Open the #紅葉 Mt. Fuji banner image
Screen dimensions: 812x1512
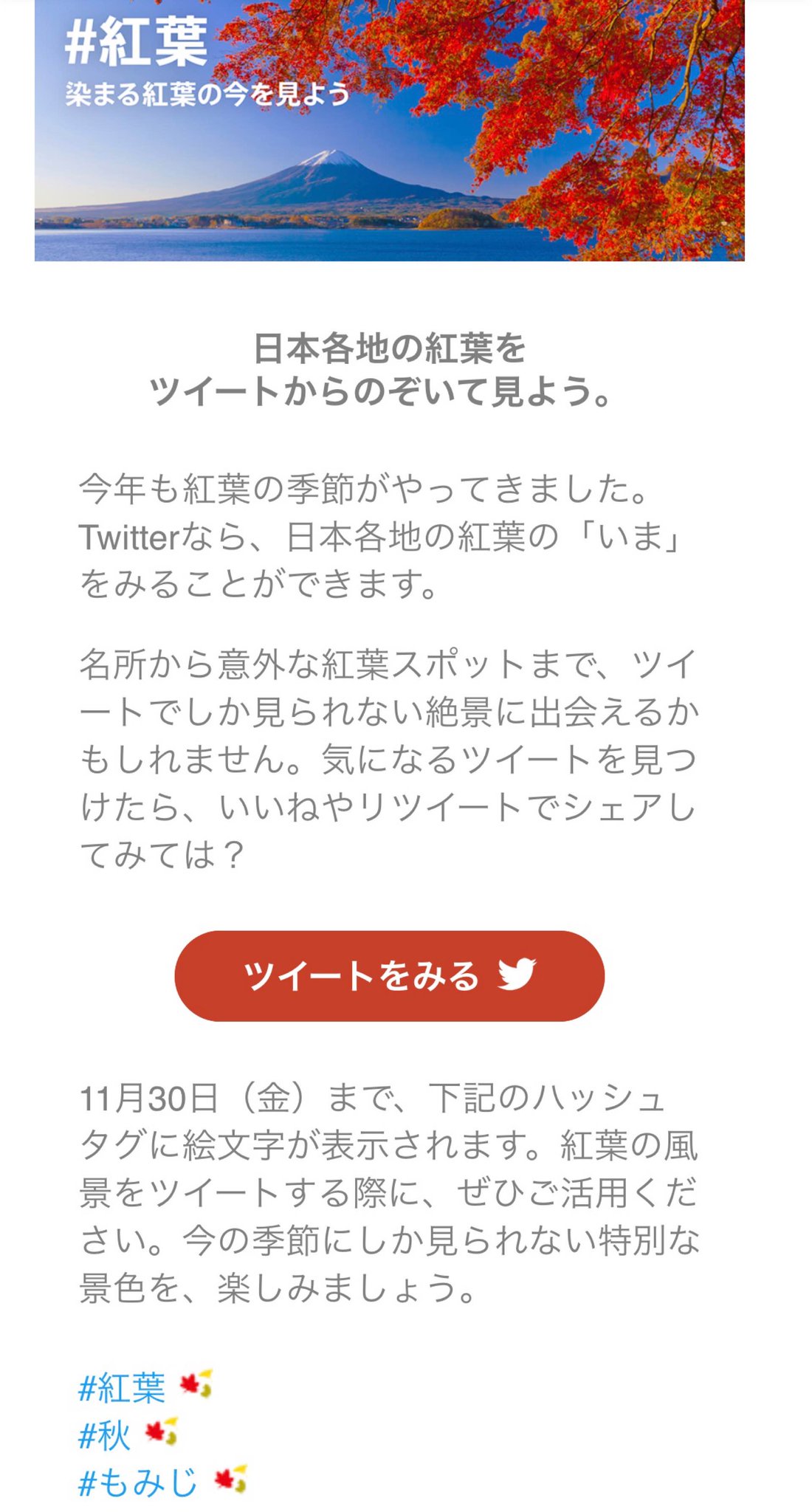click(389, 131)
